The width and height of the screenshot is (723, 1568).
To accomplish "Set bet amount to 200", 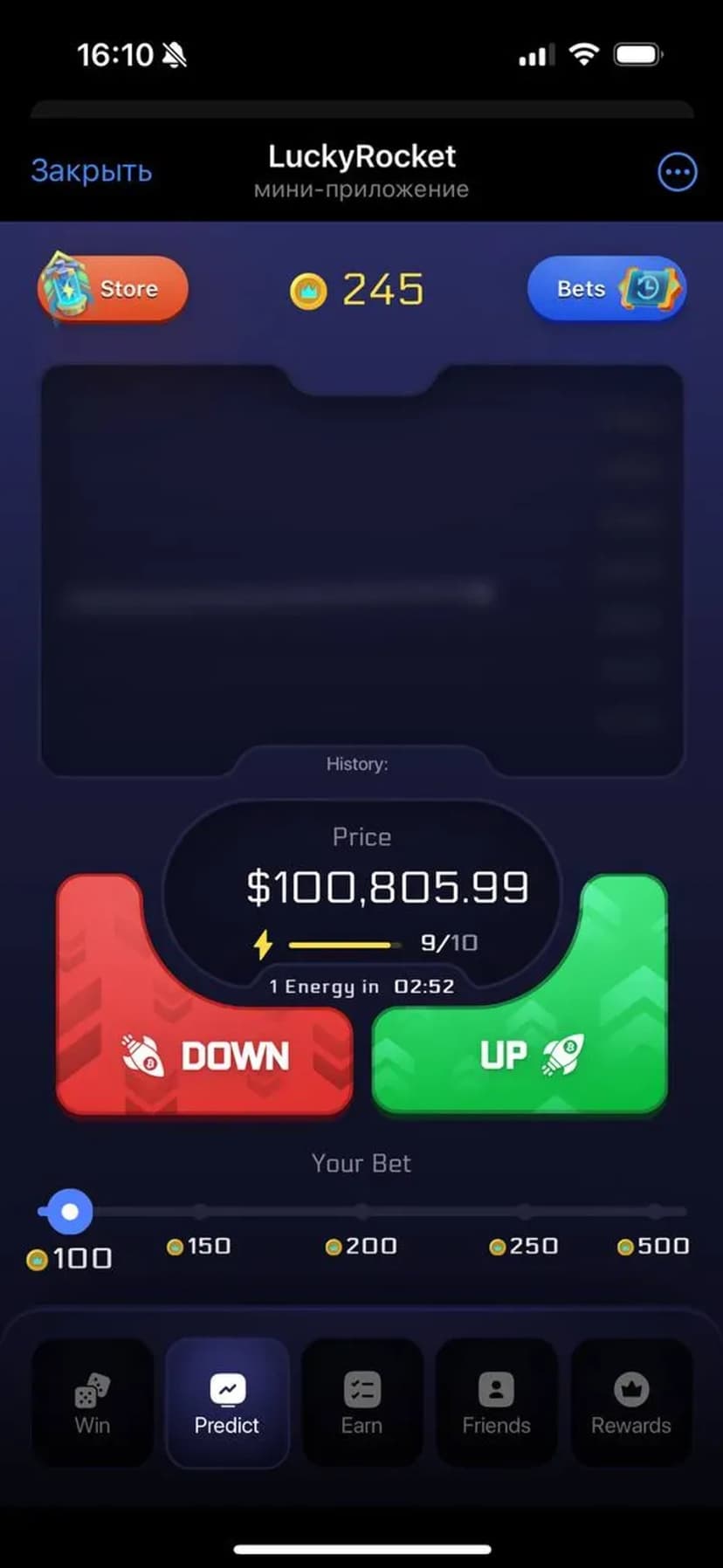I will pyautogui.click(x=361, y=1212).
